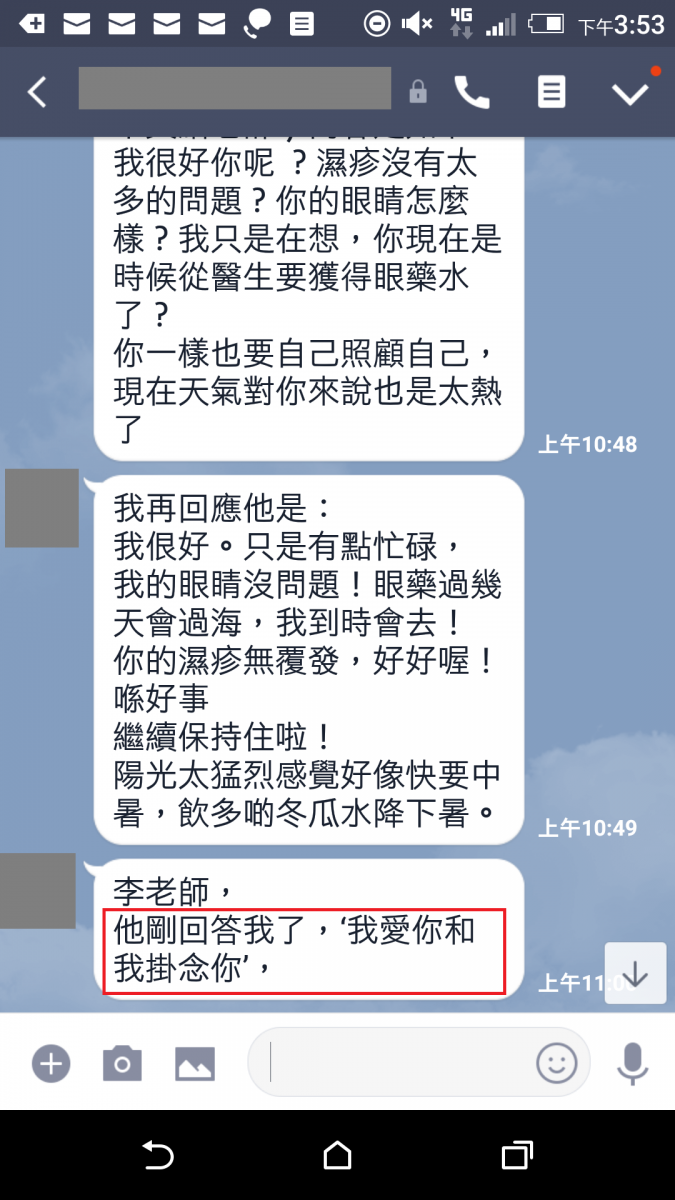Open the plus attachment menu
This screenshot has width=675, height=1200.
pos(50,1063)
